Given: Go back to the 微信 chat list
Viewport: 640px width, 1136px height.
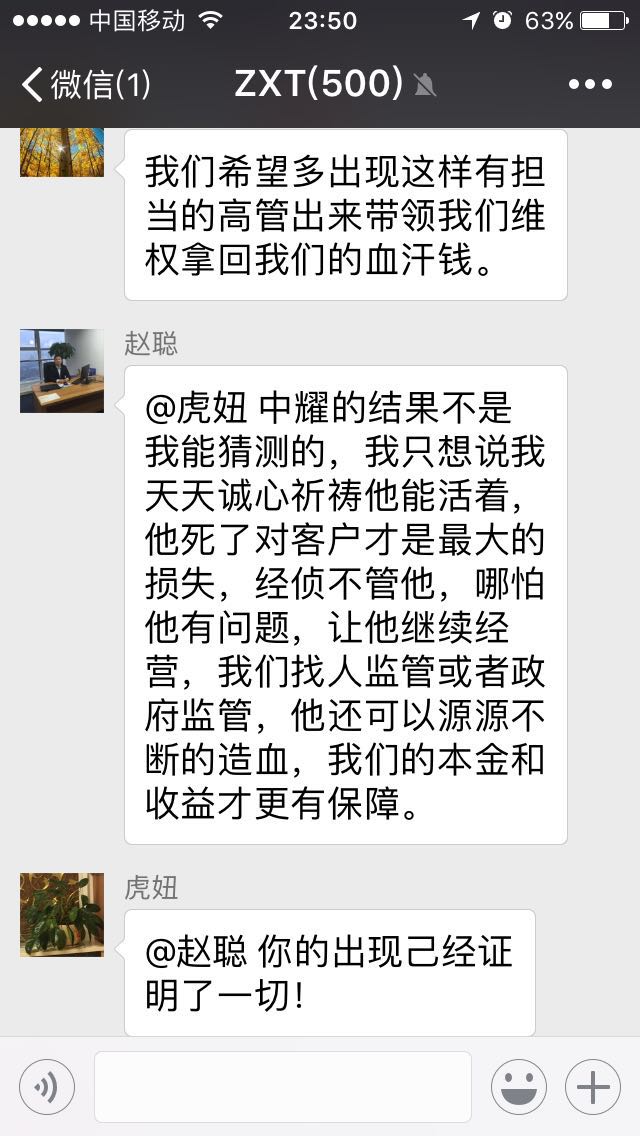Looking at the screenshot, I should [85, 84].
